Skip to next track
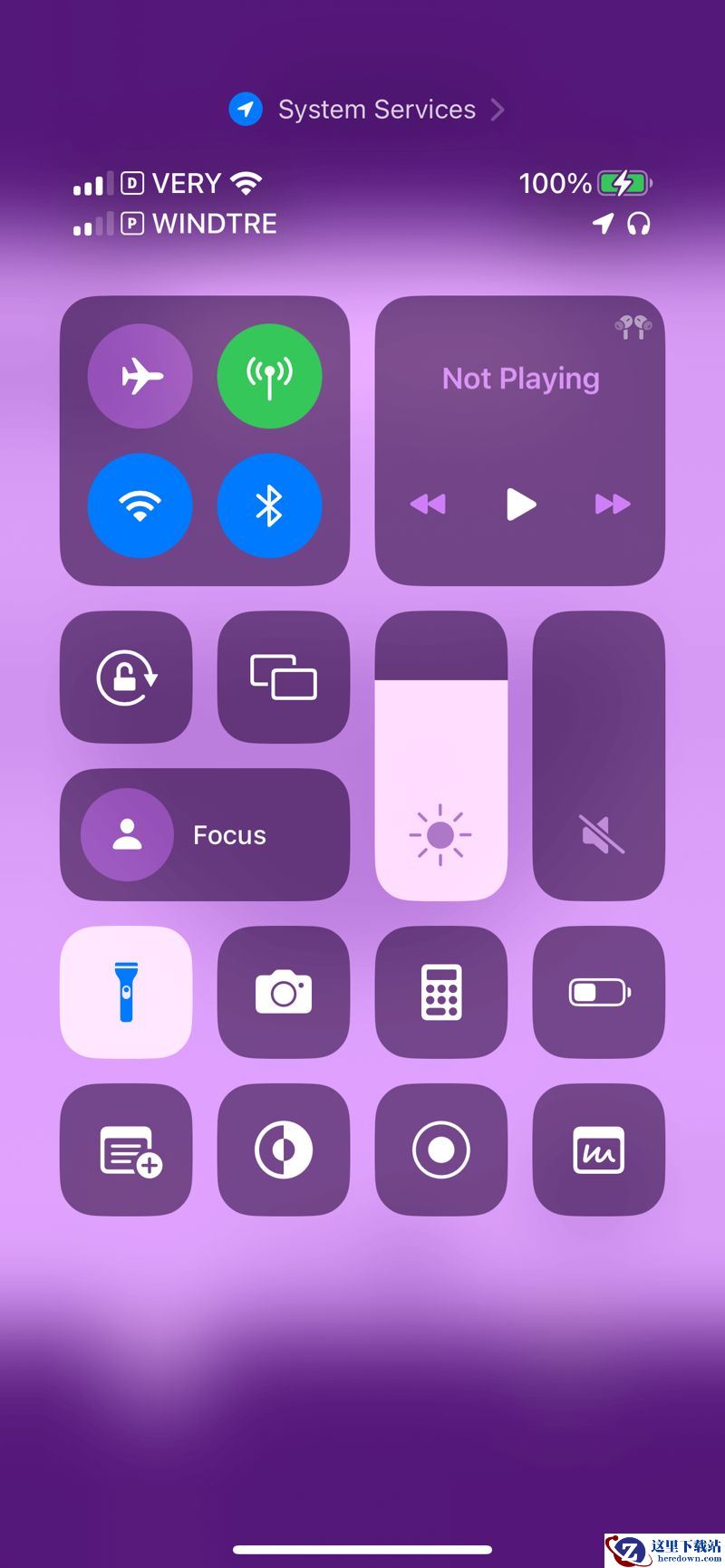 [612, 504]
